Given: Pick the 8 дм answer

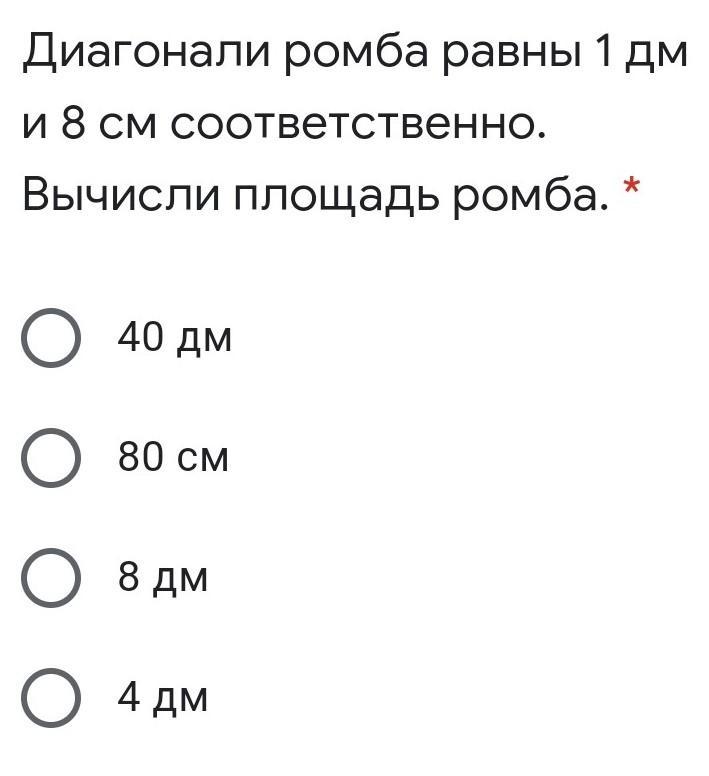Looking at the screenshot, I should click(50, 577).
